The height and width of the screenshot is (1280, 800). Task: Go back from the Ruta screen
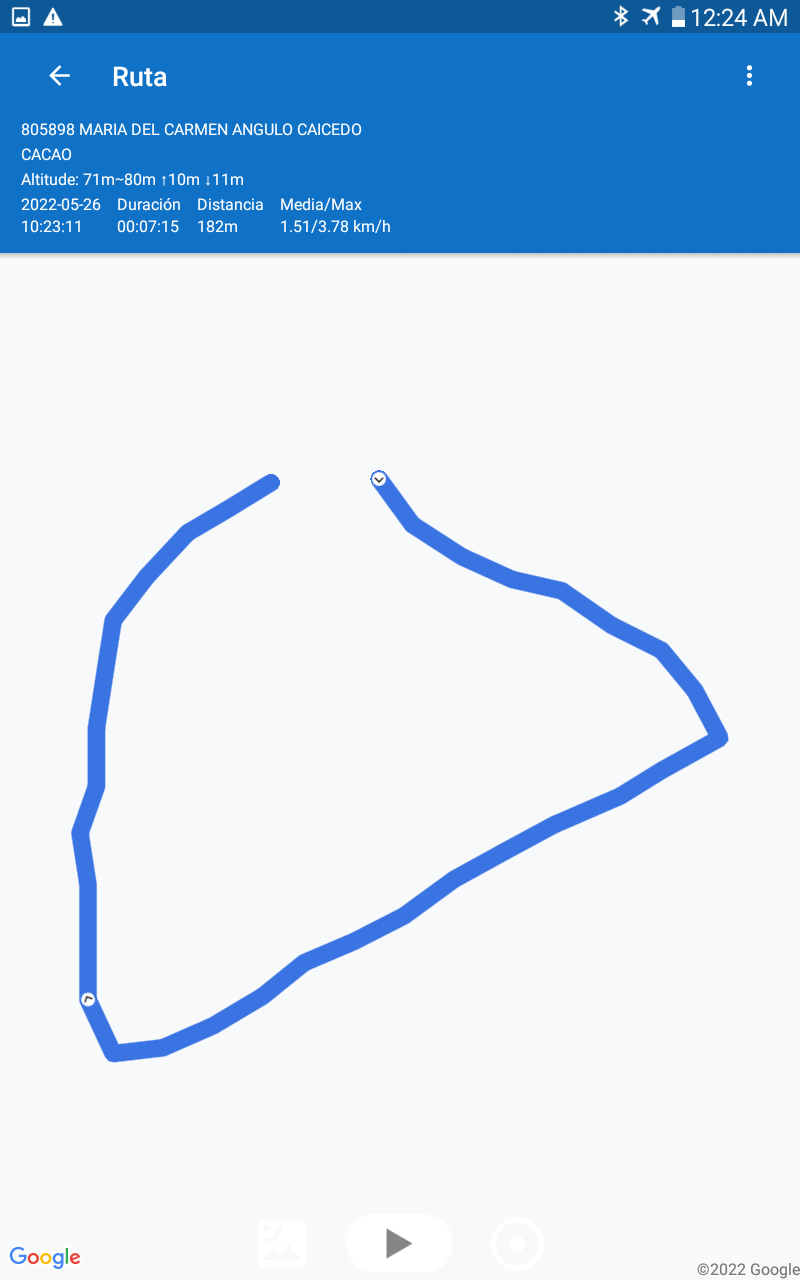[x=60, y=76]
